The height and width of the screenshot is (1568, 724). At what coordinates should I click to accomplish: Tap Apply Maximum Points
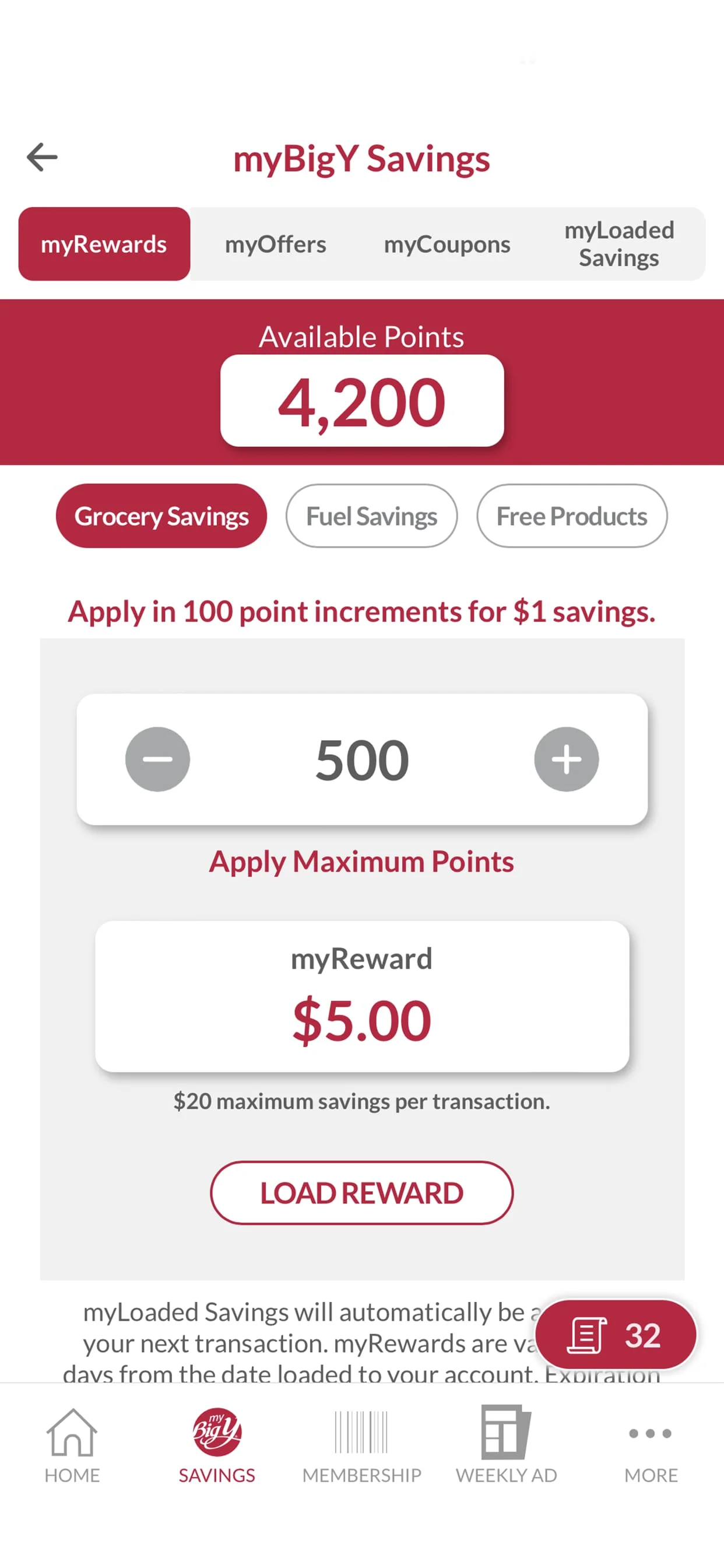pyautogui.click(x=361, y=862)
